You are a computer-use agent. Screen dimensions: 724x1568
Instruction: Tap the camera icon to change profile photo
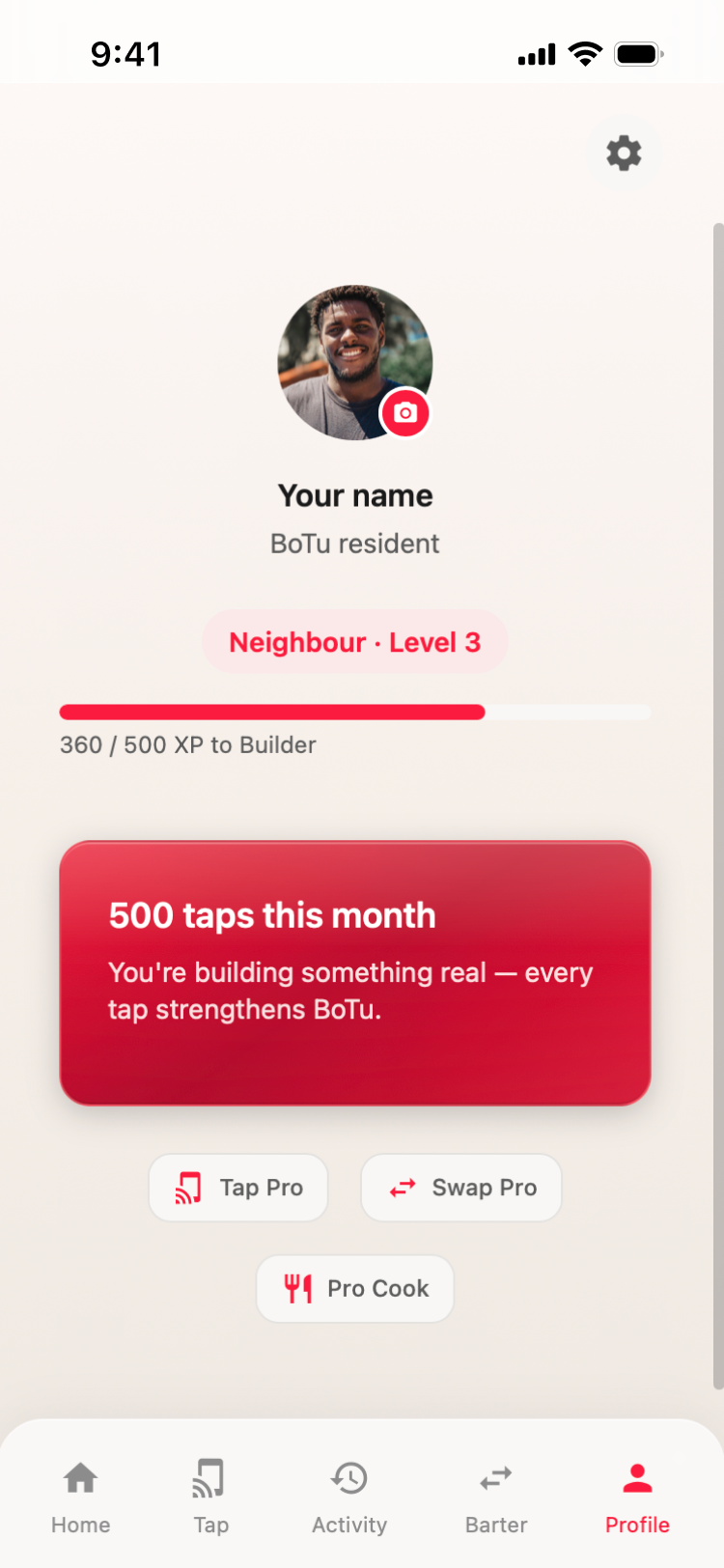click(405, 412)
